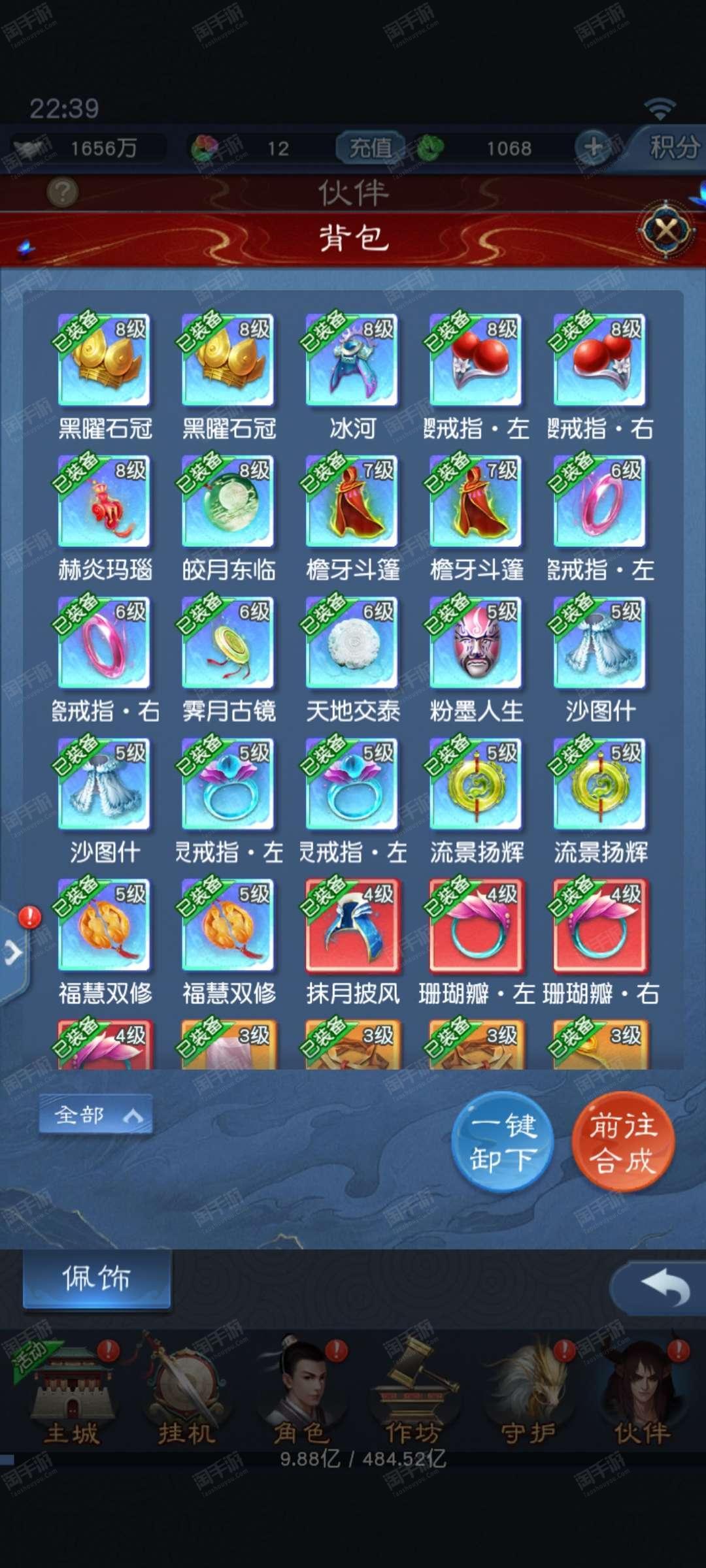Tap the 充值 recharge button
This screenshot has height=1568, width=706.
click(x=371, y=148)
